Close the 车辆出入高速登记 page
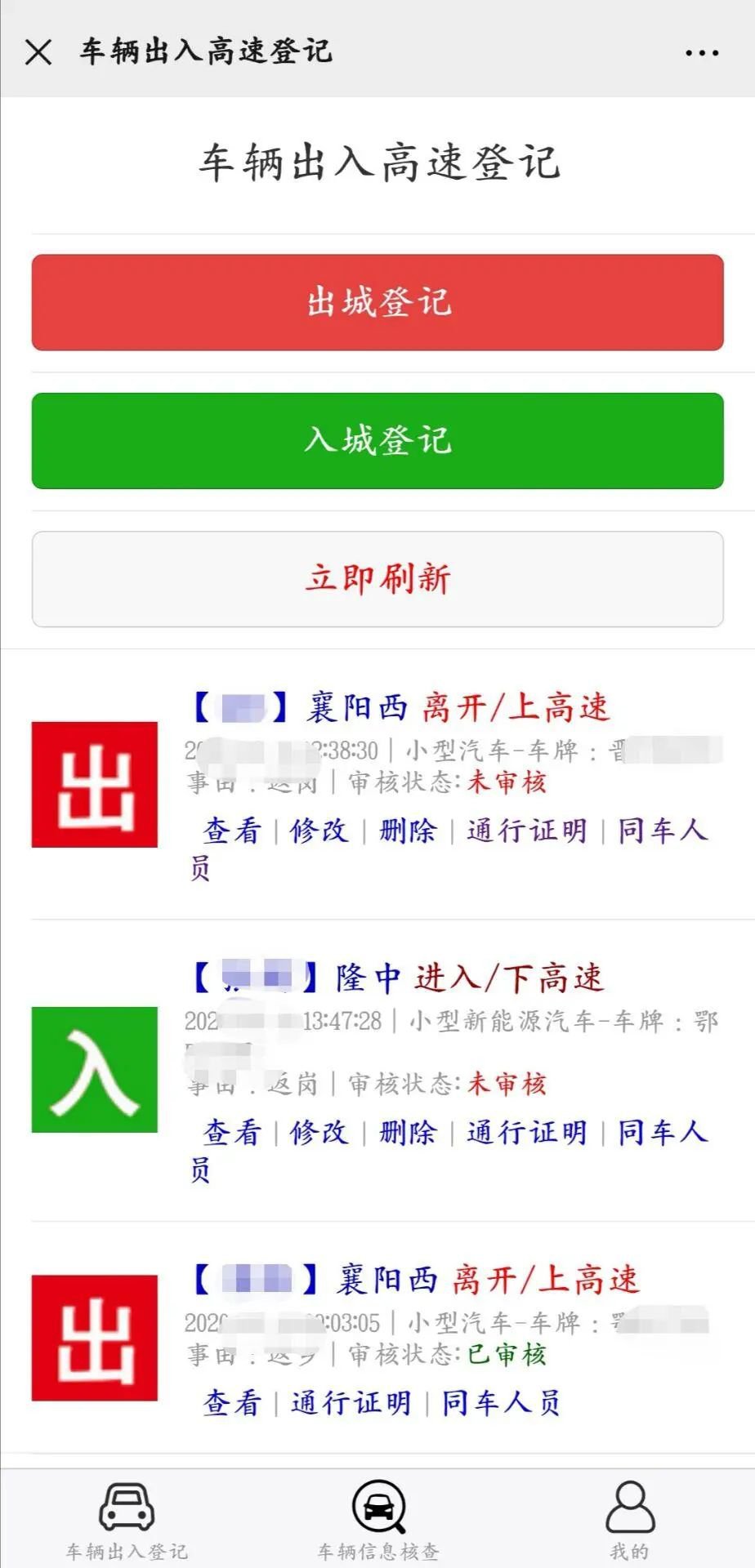This screenshot has height=1568, width=755. [x=38, y=52]
